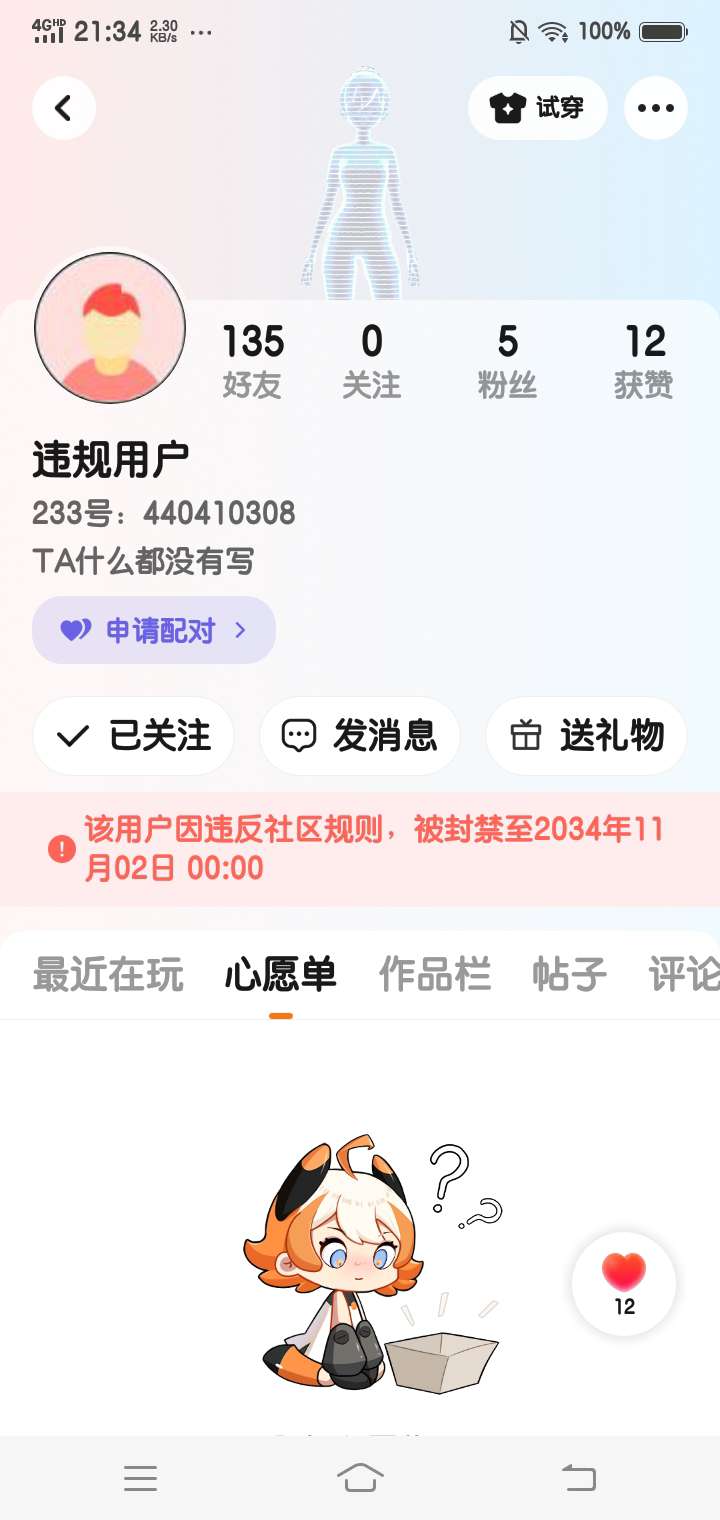The width and height of the screenshot is (720, 1520).
Task: Tap 送礼物 to send a gift
Action: [x=586, y=736]
